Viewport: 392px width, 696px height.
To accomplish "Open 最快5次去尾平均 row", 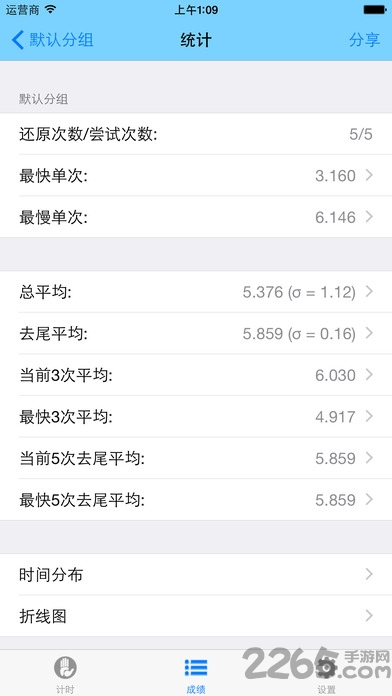I will point(196,500).
